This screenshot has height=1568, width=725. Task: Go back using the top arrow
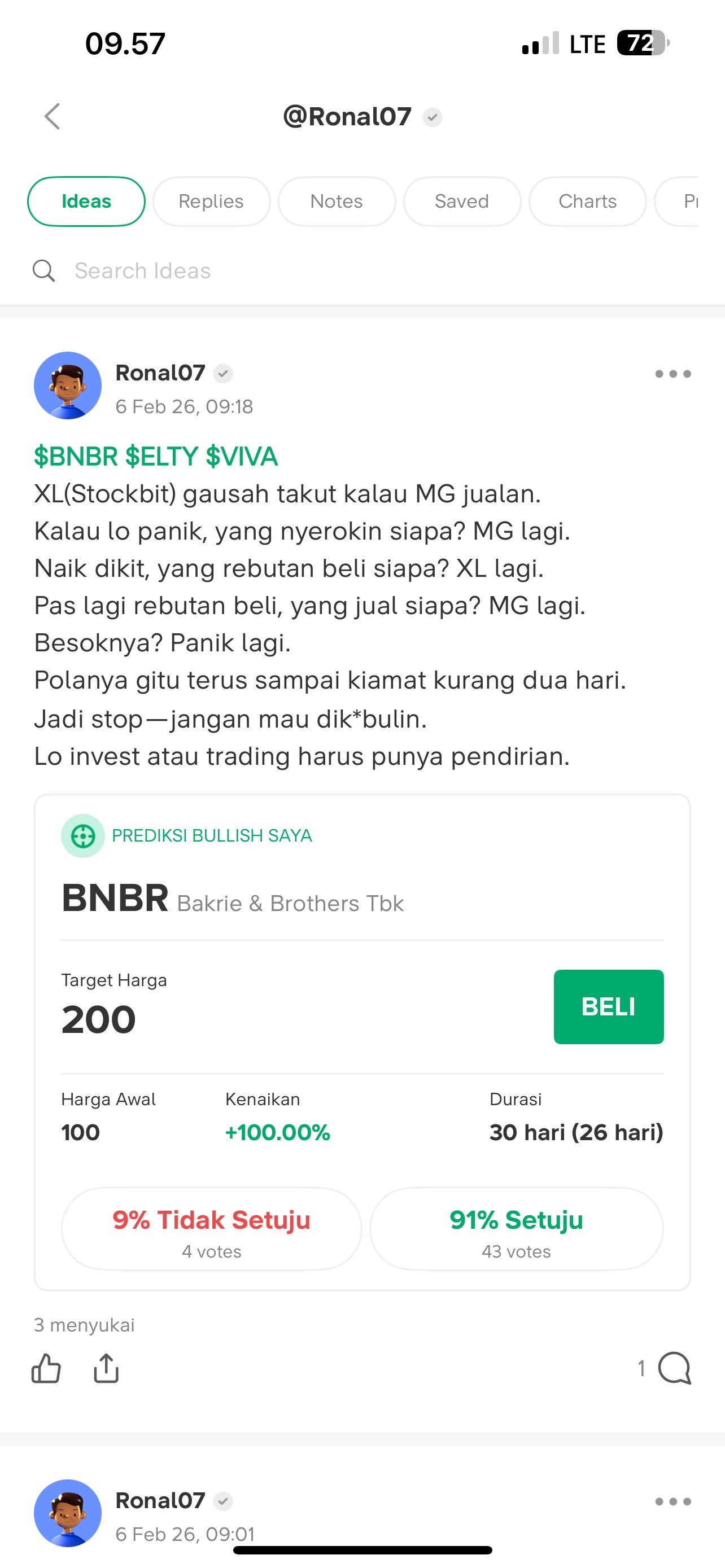53,116
